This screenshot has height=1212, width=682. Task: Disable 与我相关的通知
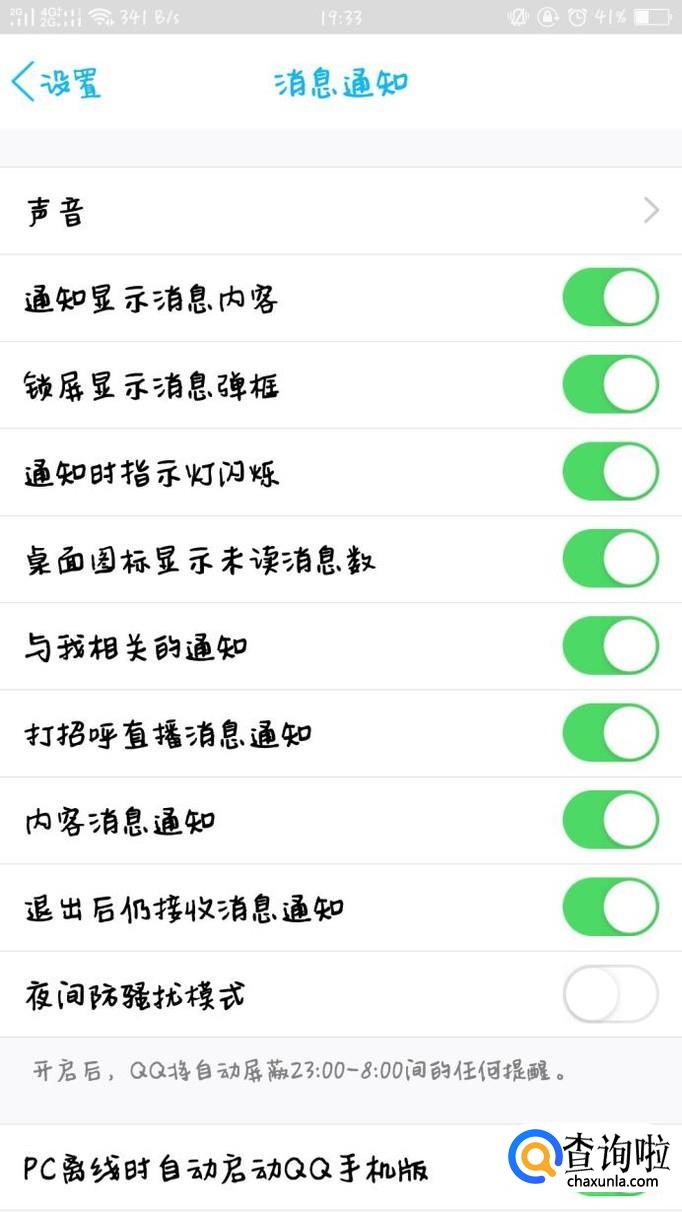coord(610,646)
